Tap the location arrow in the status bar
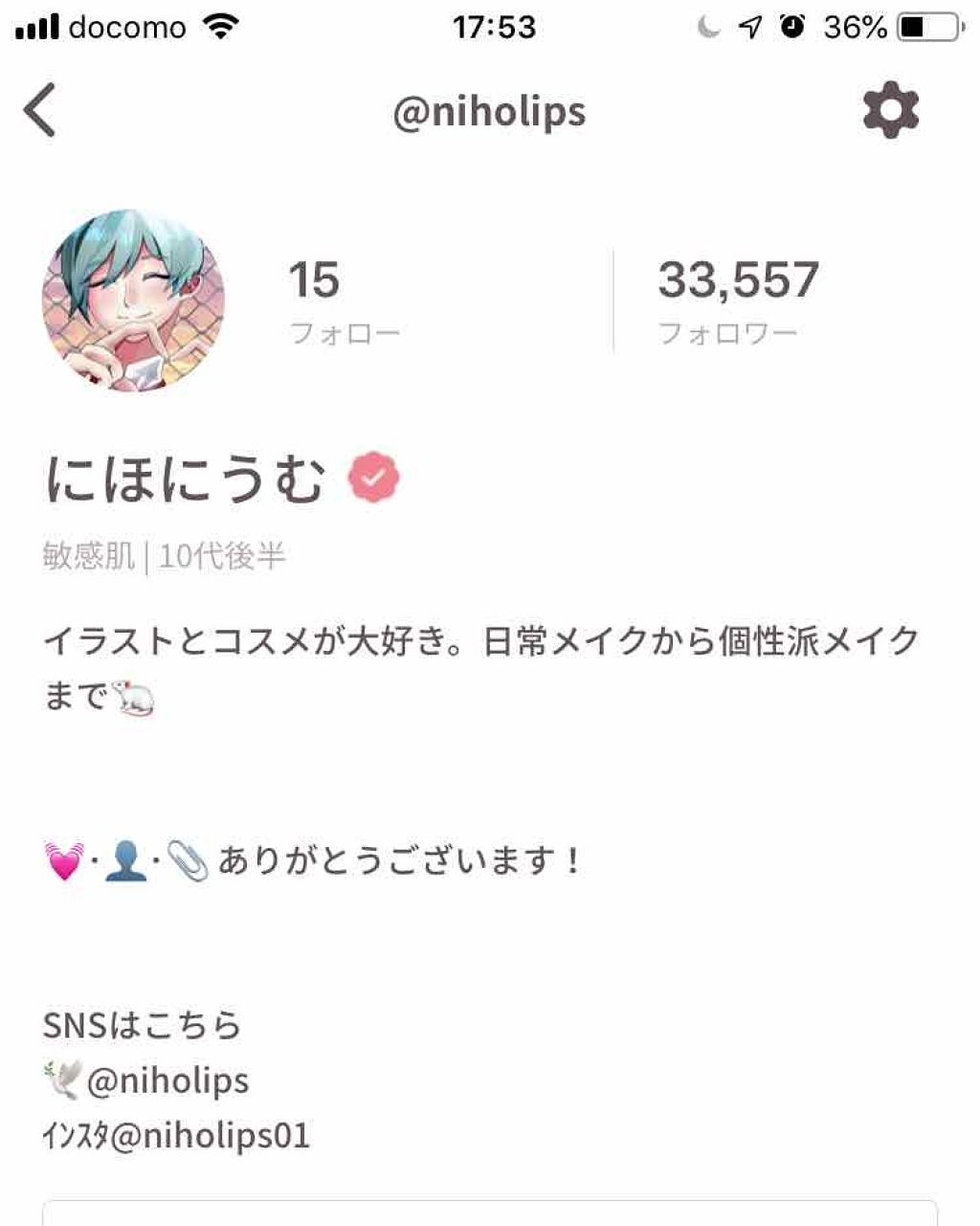This screenshot has width=980, height=1226. pyautogui.click(x=752, y=28)
